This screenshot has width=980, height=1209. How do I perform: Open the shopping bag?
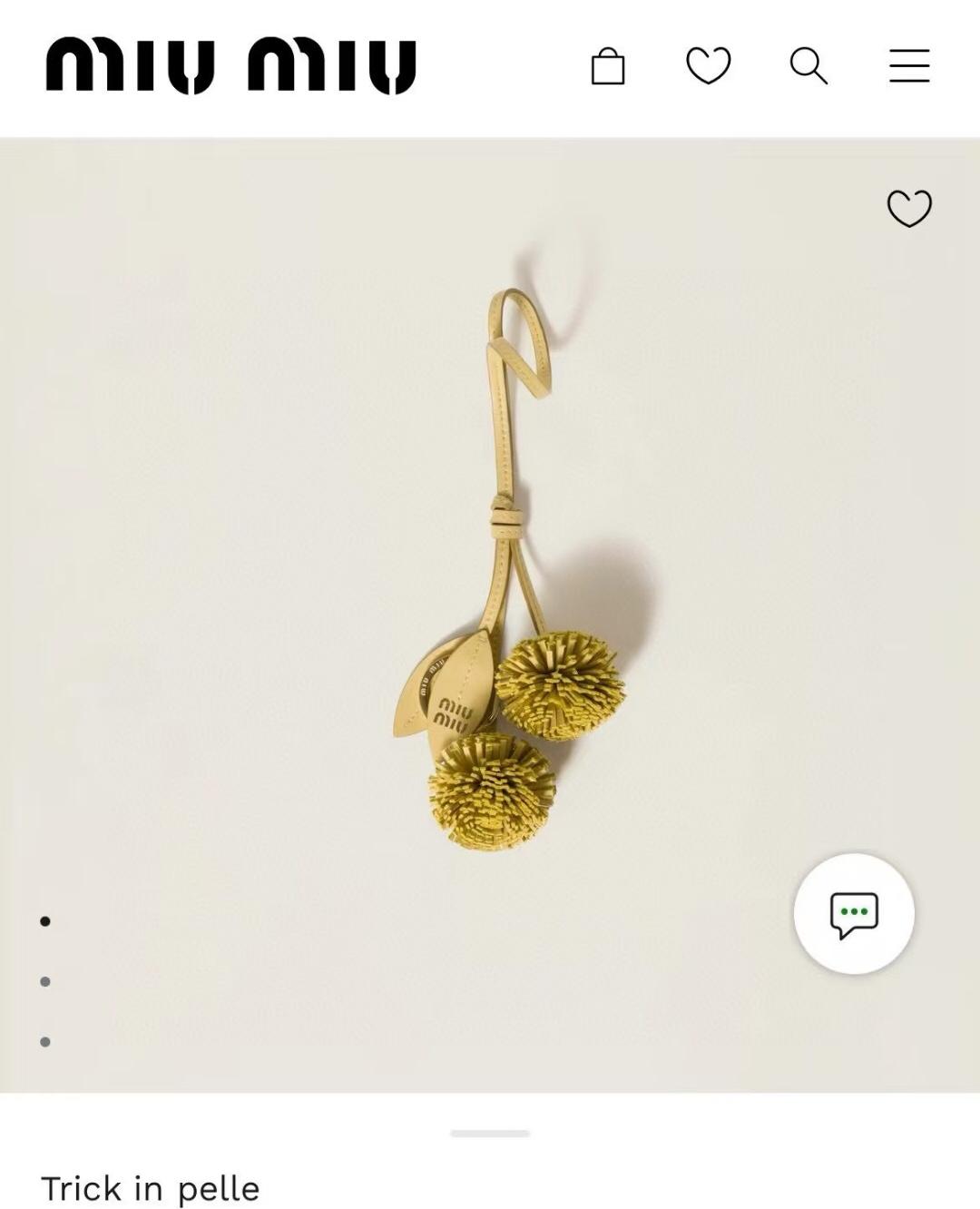[607, 66]
